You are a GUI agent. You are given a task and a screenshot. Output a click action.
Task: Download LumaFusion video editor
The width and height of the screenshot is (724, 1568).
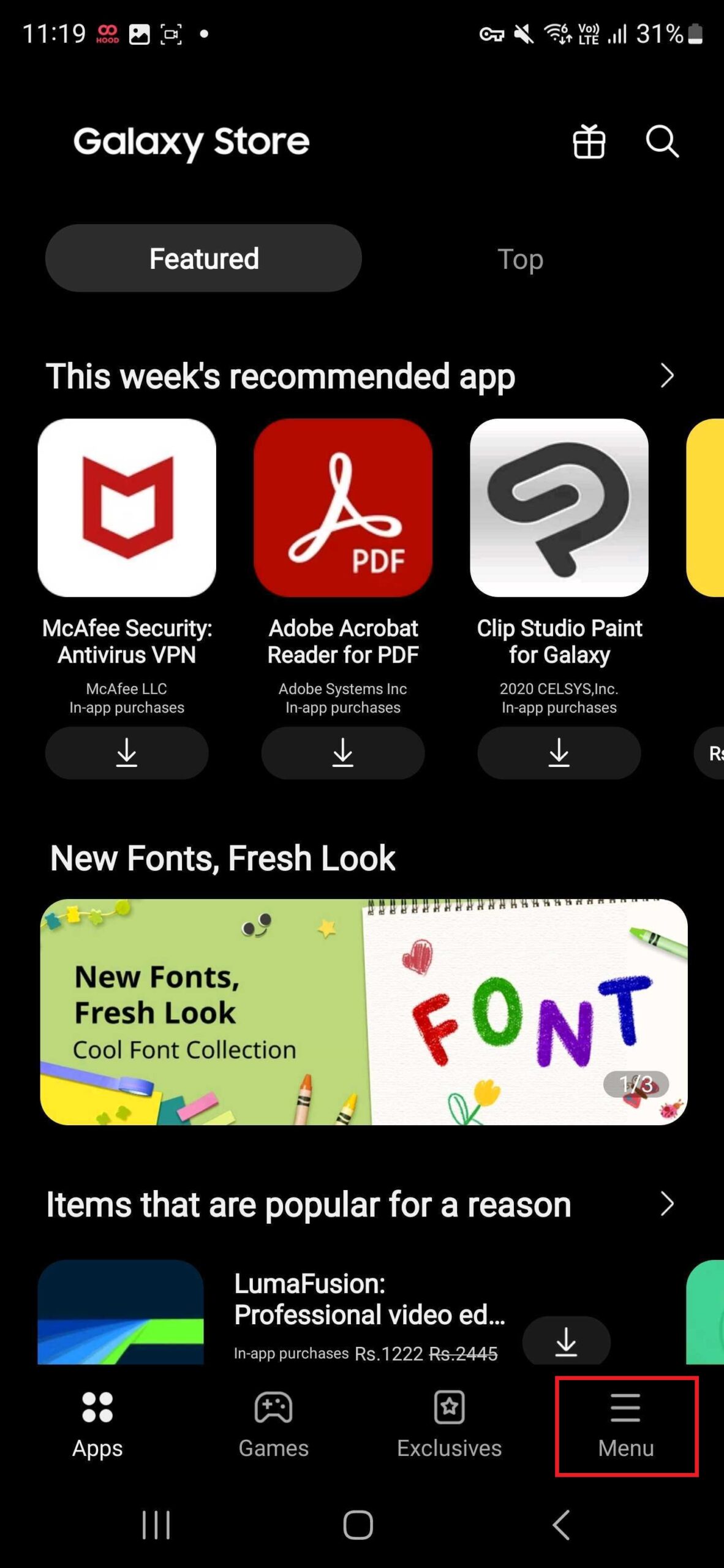[x=566, y=1341]
